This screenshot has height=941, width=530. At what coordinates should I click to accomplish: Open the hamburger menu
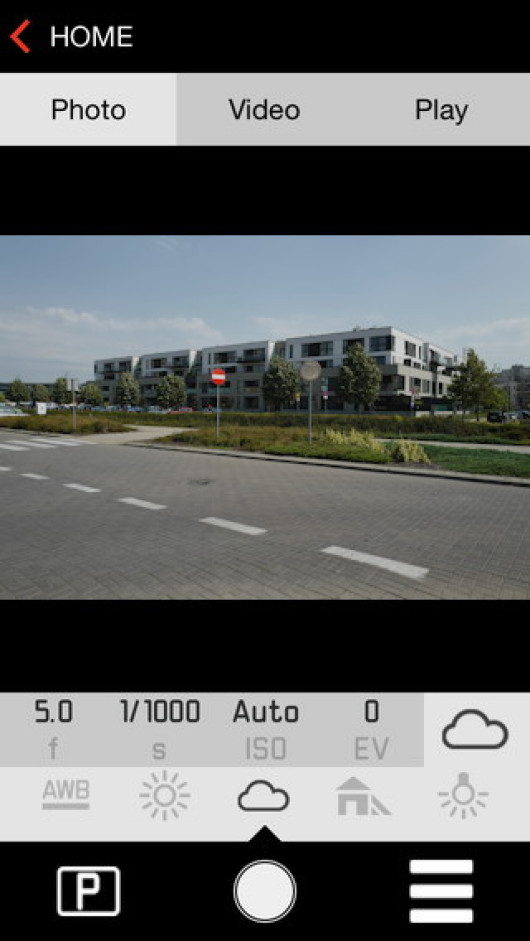(441, 891)
